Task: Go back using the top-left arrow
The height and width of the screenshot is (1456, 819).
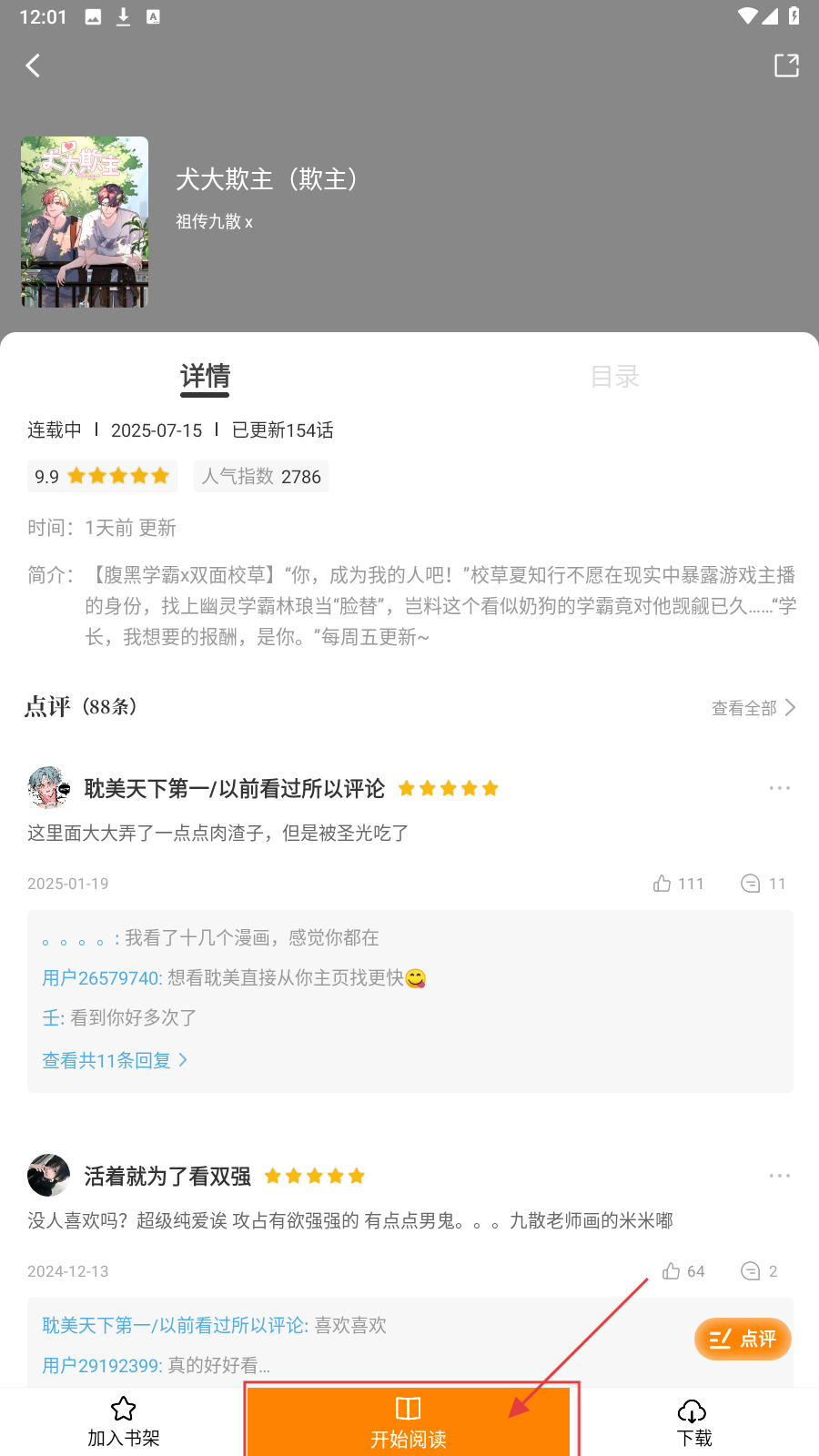Action: [34, 66]
